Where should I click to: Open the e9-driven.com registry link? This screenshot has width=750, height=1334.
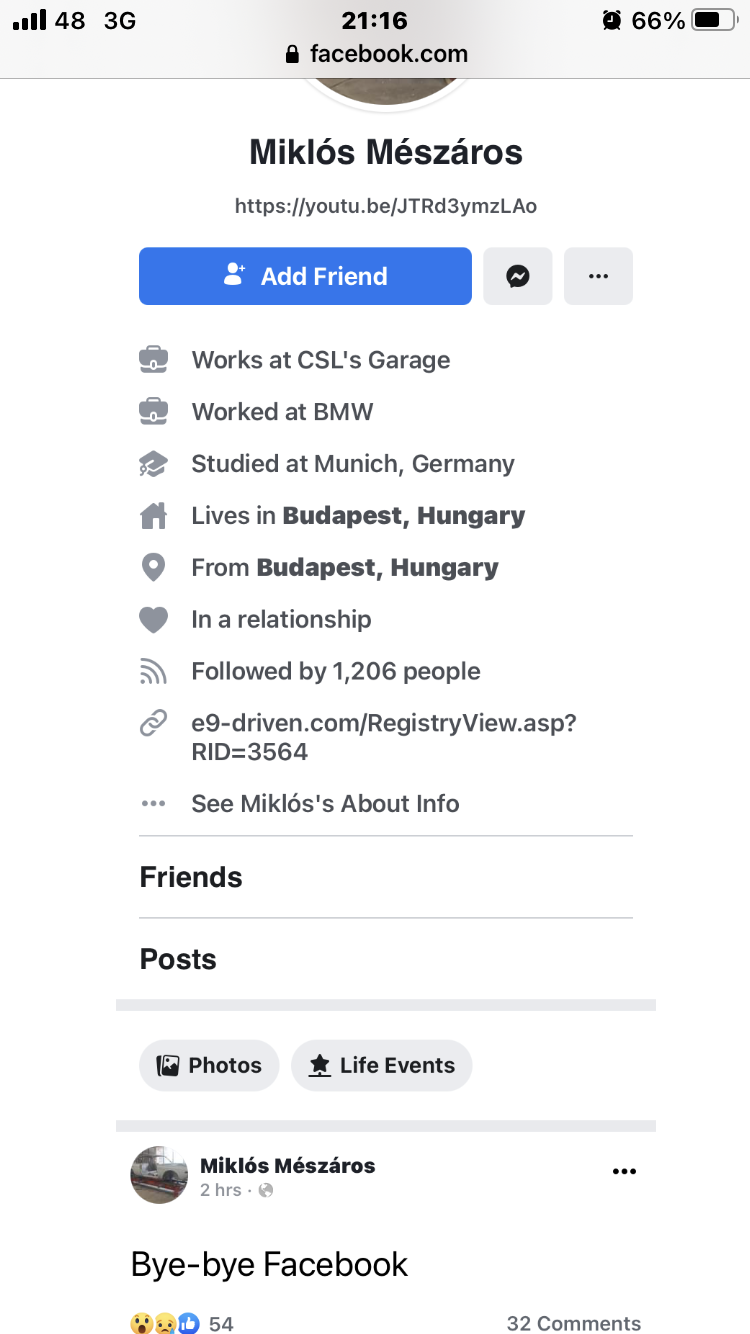(384, 737)
